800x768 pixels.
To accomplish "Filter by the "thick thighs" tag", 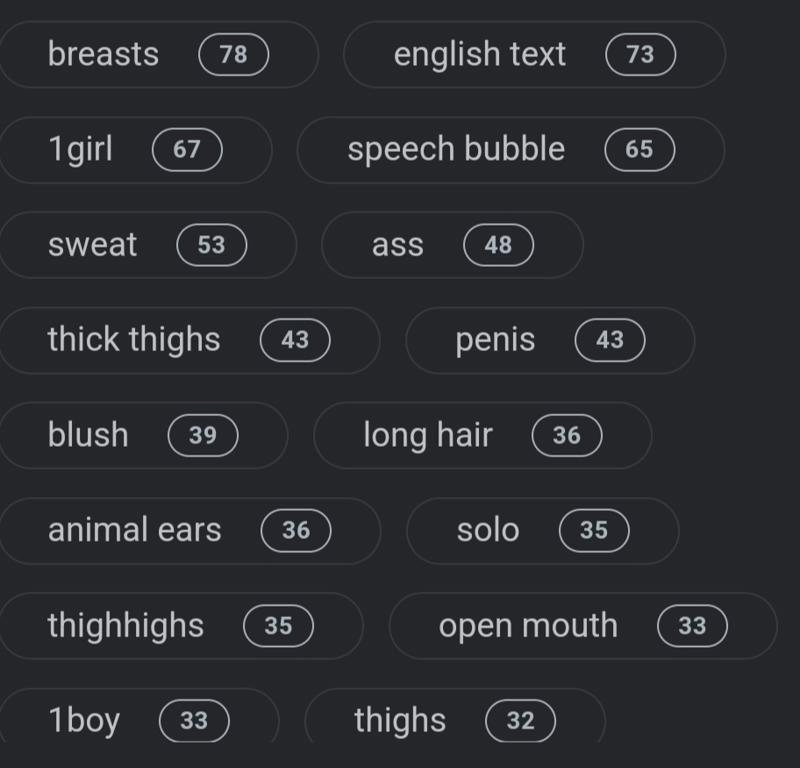I will tap(188, 340).
